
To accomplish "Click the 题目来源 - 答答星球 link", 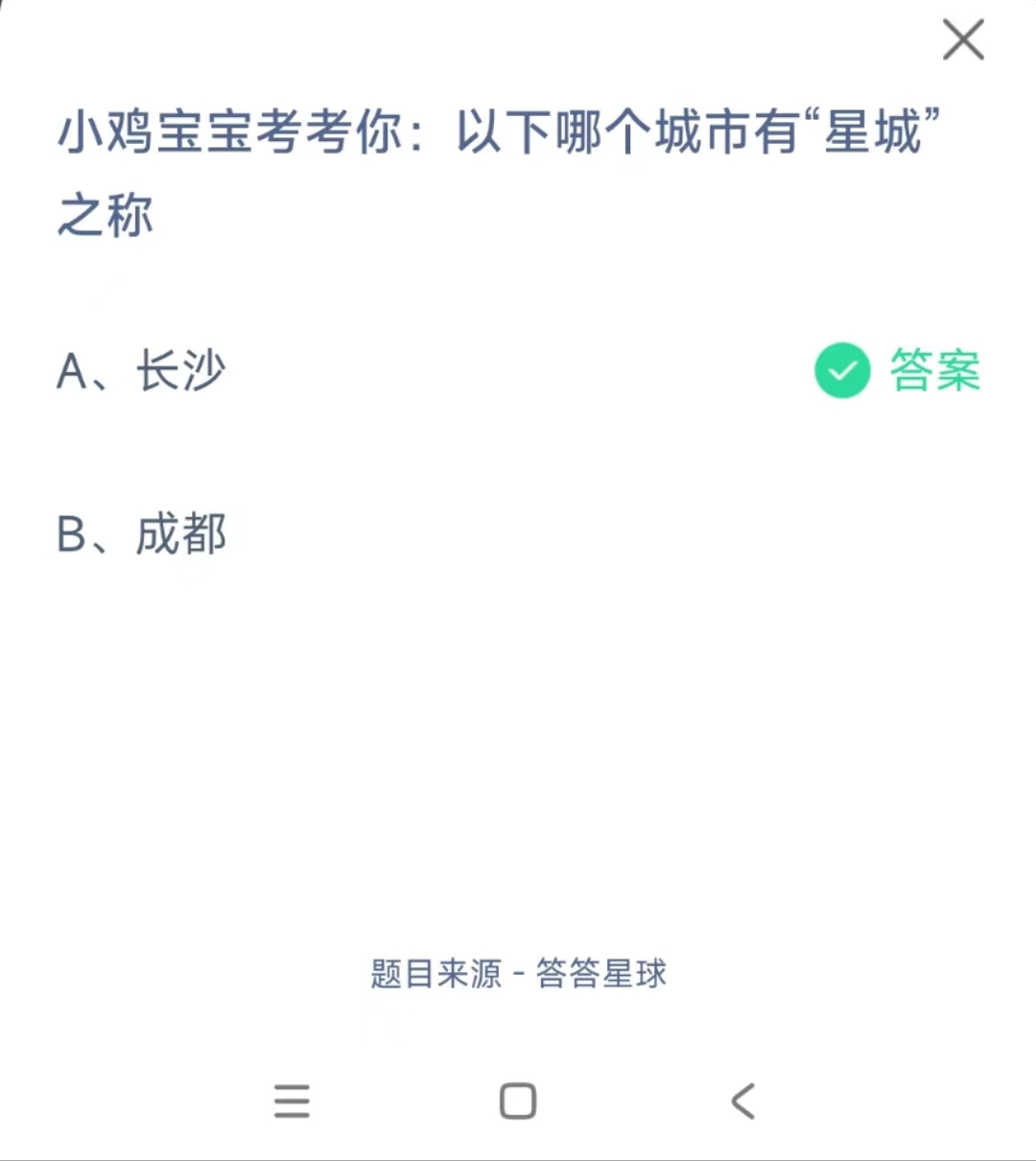I will pyautogui.click(x=518, y=974).
